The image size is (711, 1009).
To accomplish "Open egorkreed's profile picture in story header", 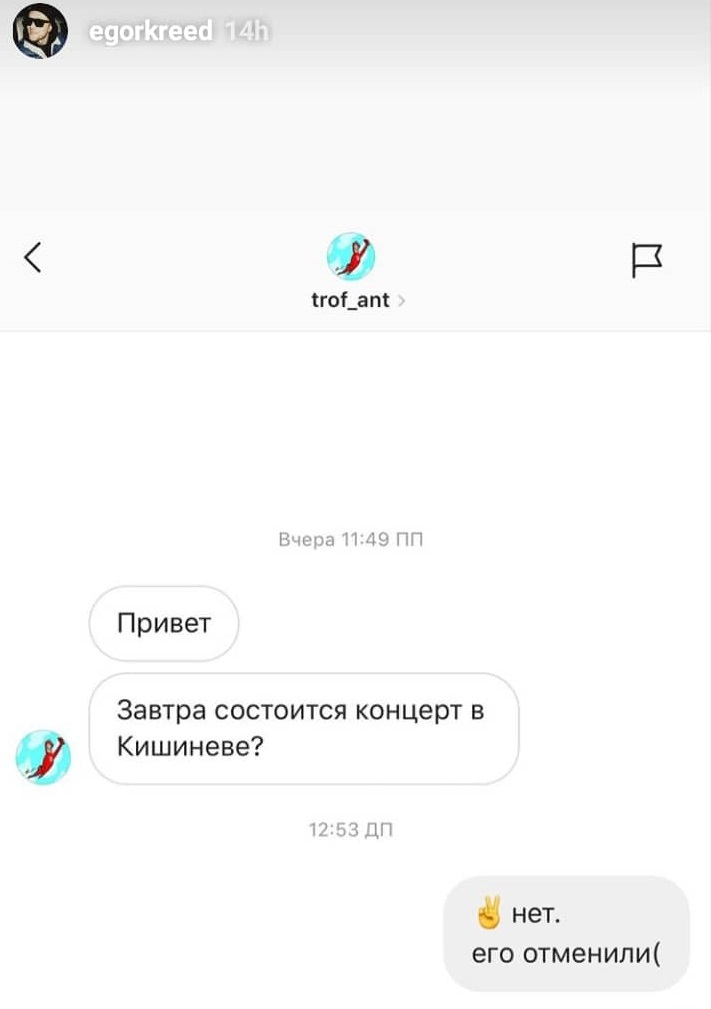I will 39,31.
